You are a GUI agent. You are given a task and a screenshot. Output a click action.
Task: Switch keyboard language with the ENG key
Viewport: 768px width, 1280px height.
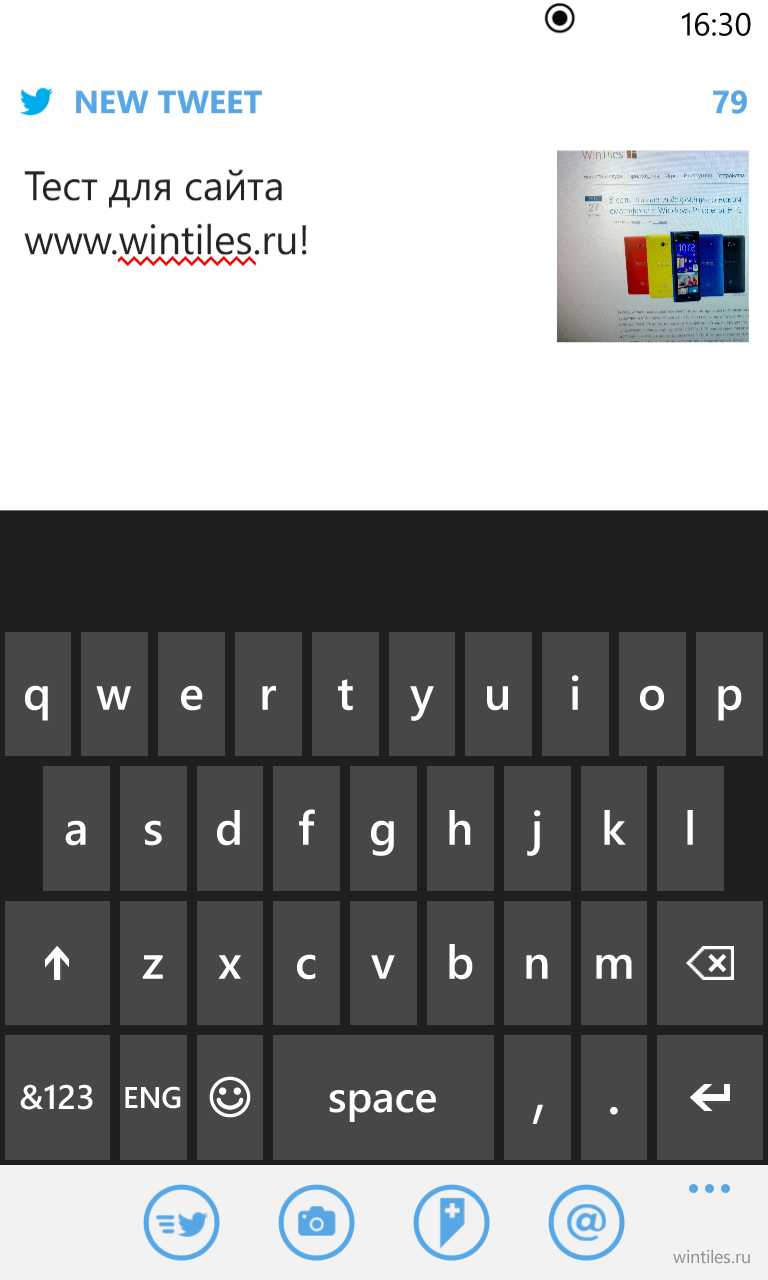pos(153,1097)
